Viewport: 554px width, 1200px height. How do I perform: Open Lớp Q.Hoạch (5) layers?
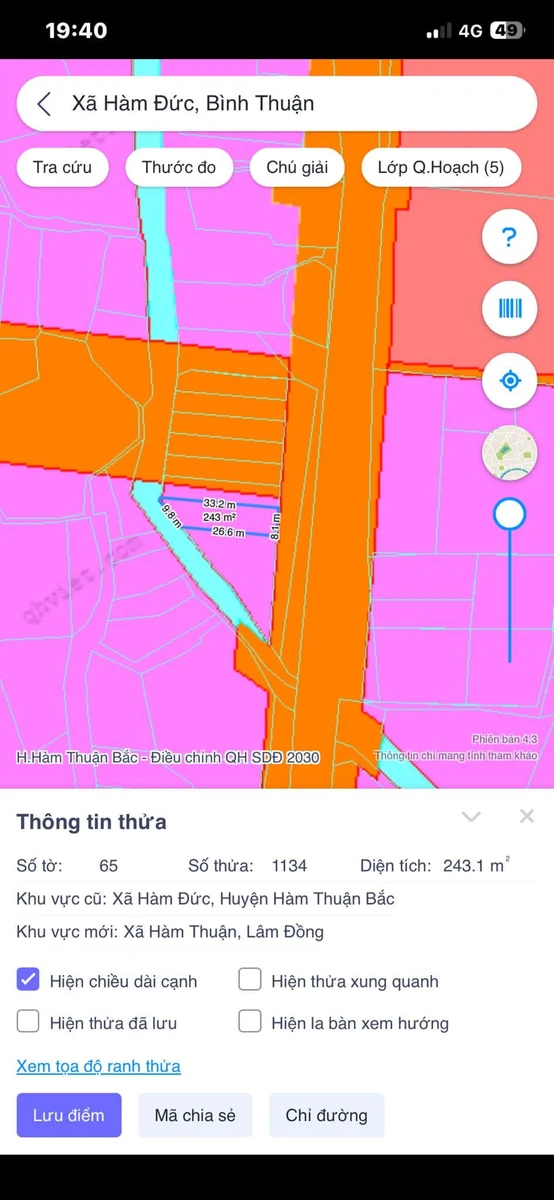click(441, 167)
